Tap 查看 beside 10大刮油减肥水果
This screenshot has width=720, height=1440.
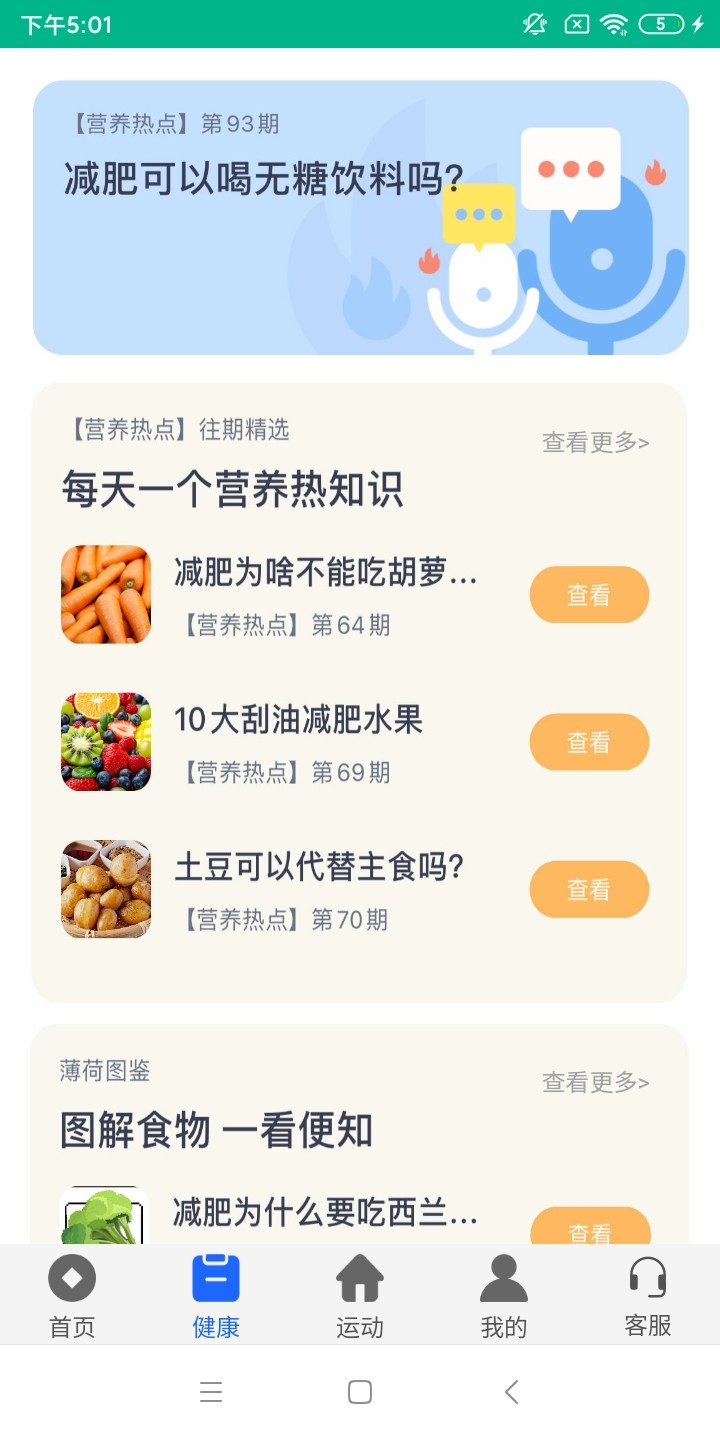point(589,742)
